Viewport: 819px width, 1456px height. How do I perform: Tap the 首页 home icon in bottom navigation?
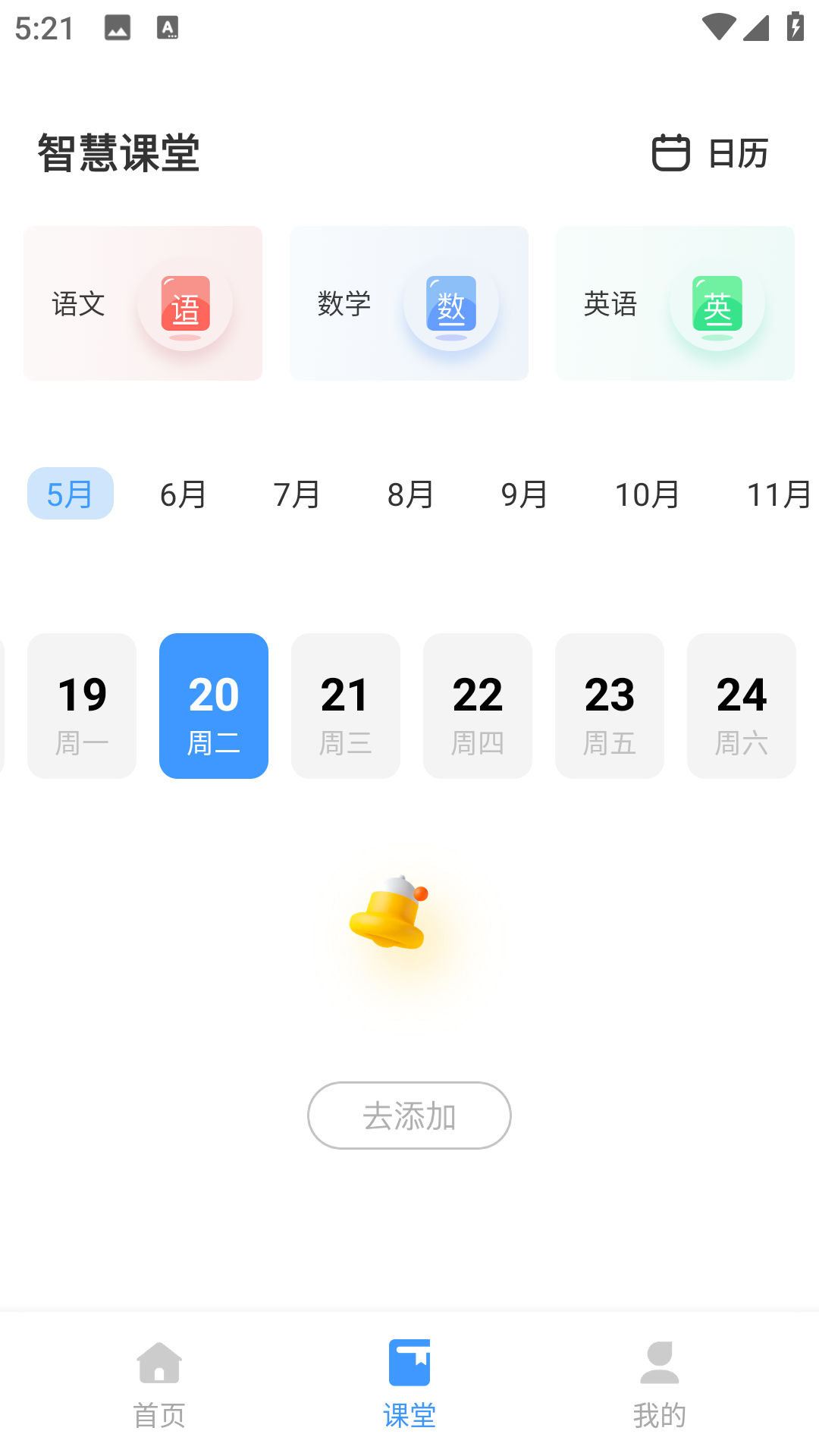click(x=159, y=1363)
